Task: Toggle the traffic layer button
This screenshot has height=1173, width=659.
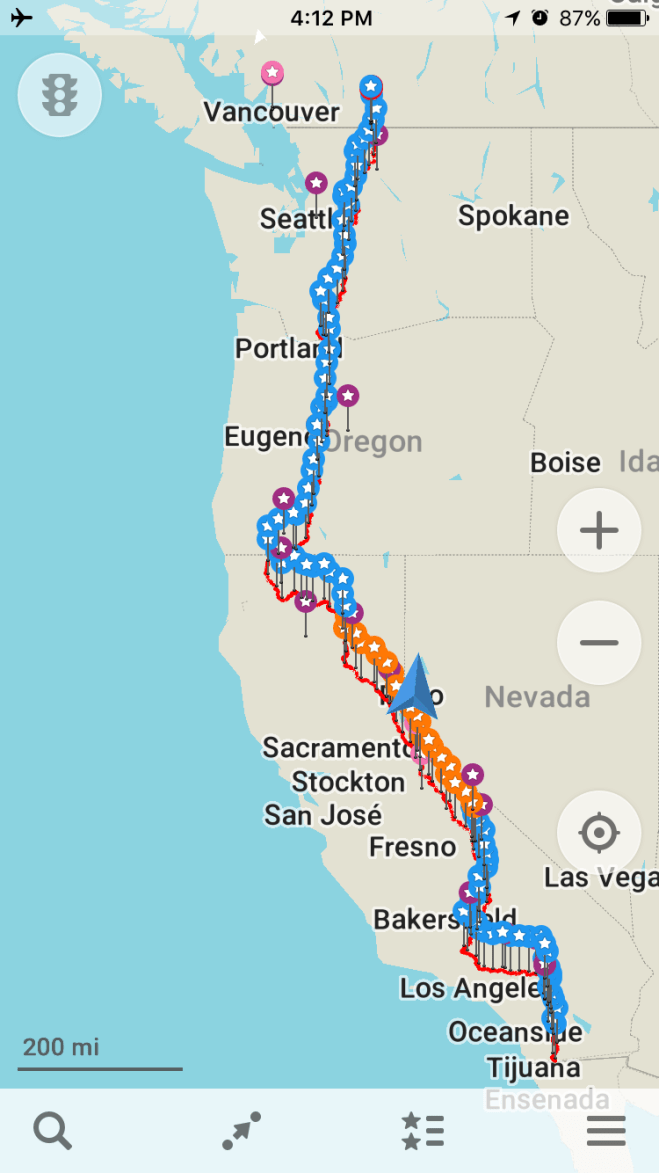Action: [60, 95]
